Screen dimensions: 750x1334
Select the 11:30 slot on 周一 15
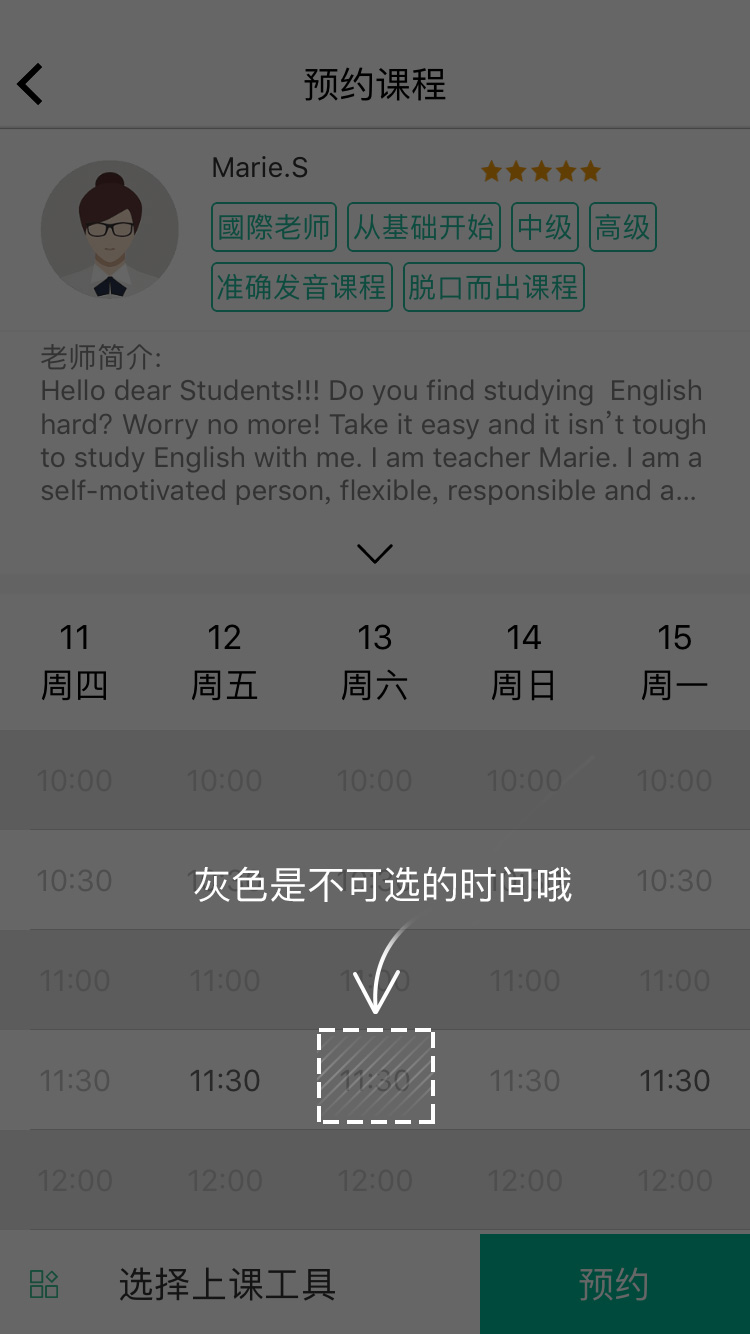pyautogui.click(x=675, y=1080)
